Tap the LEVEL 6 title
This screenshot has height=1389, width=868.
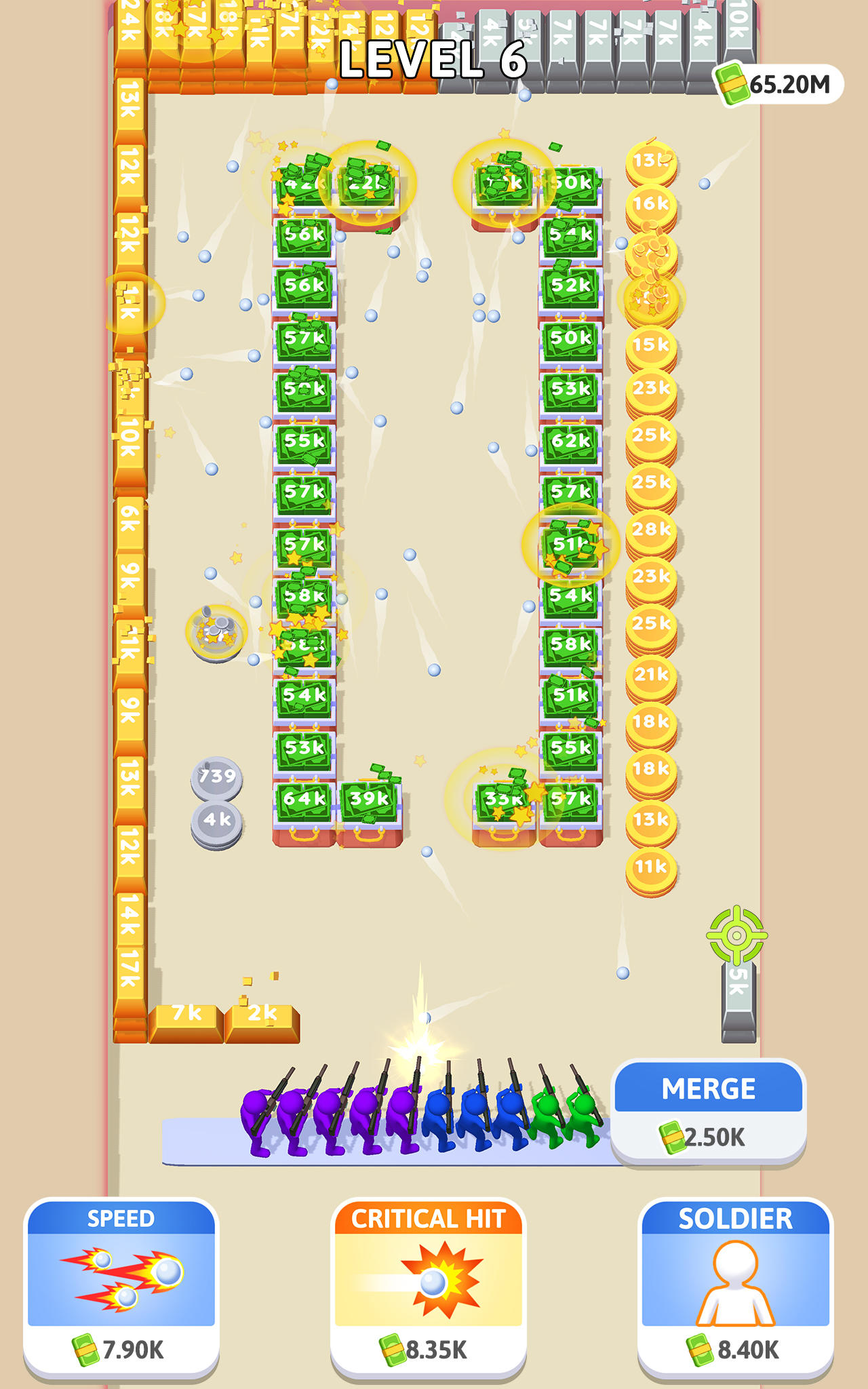click(x=434, y=61)
